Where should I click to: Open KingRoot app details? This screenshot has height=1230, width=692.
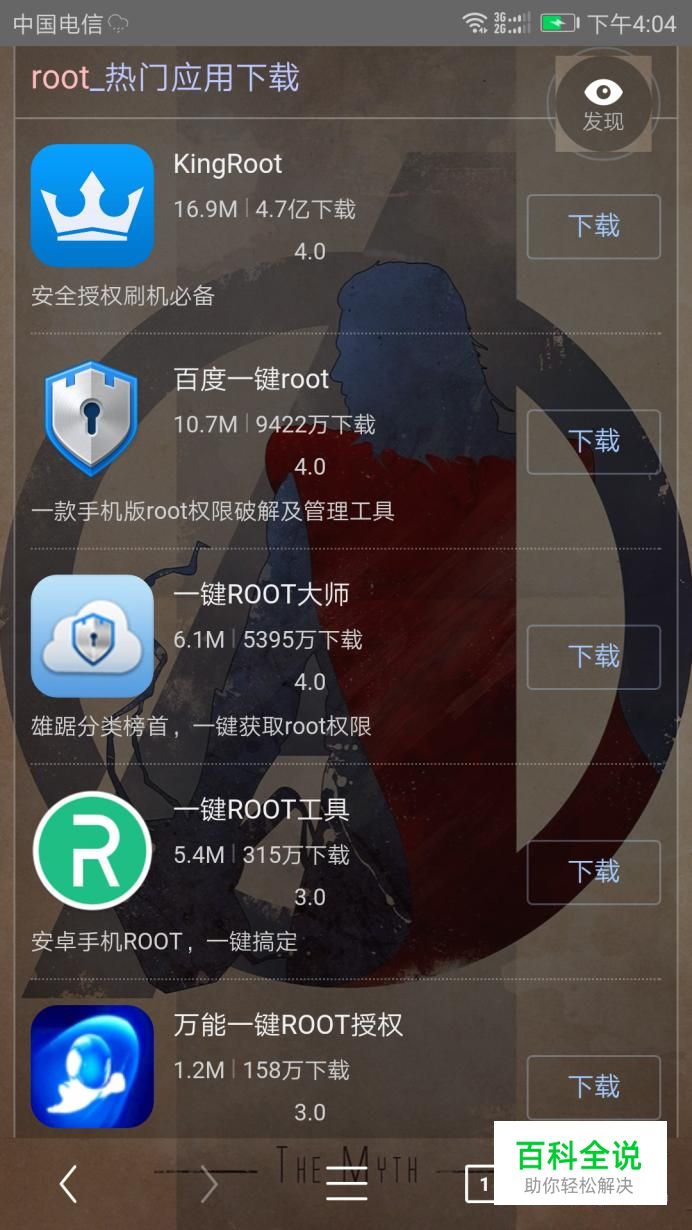click(x=228, y=164)
